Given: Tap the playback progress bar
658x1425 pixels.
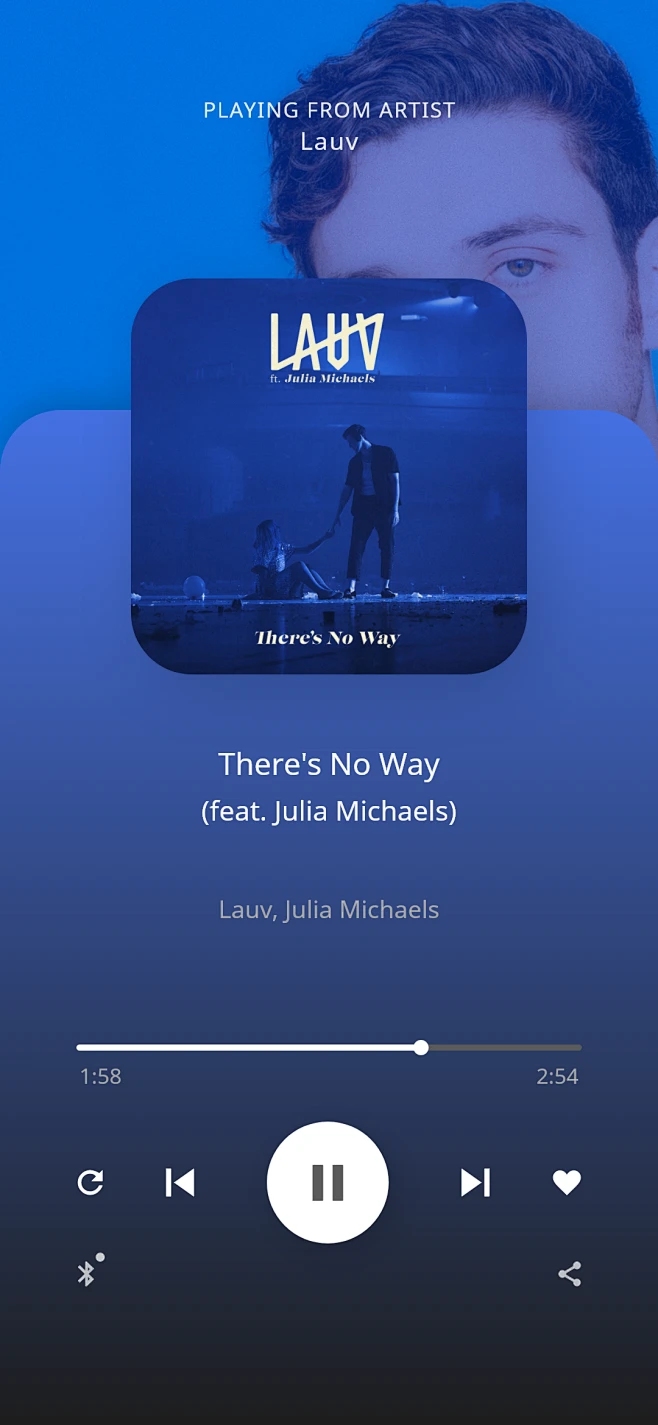Looking at the screenshot, I should pos(328,1048).
